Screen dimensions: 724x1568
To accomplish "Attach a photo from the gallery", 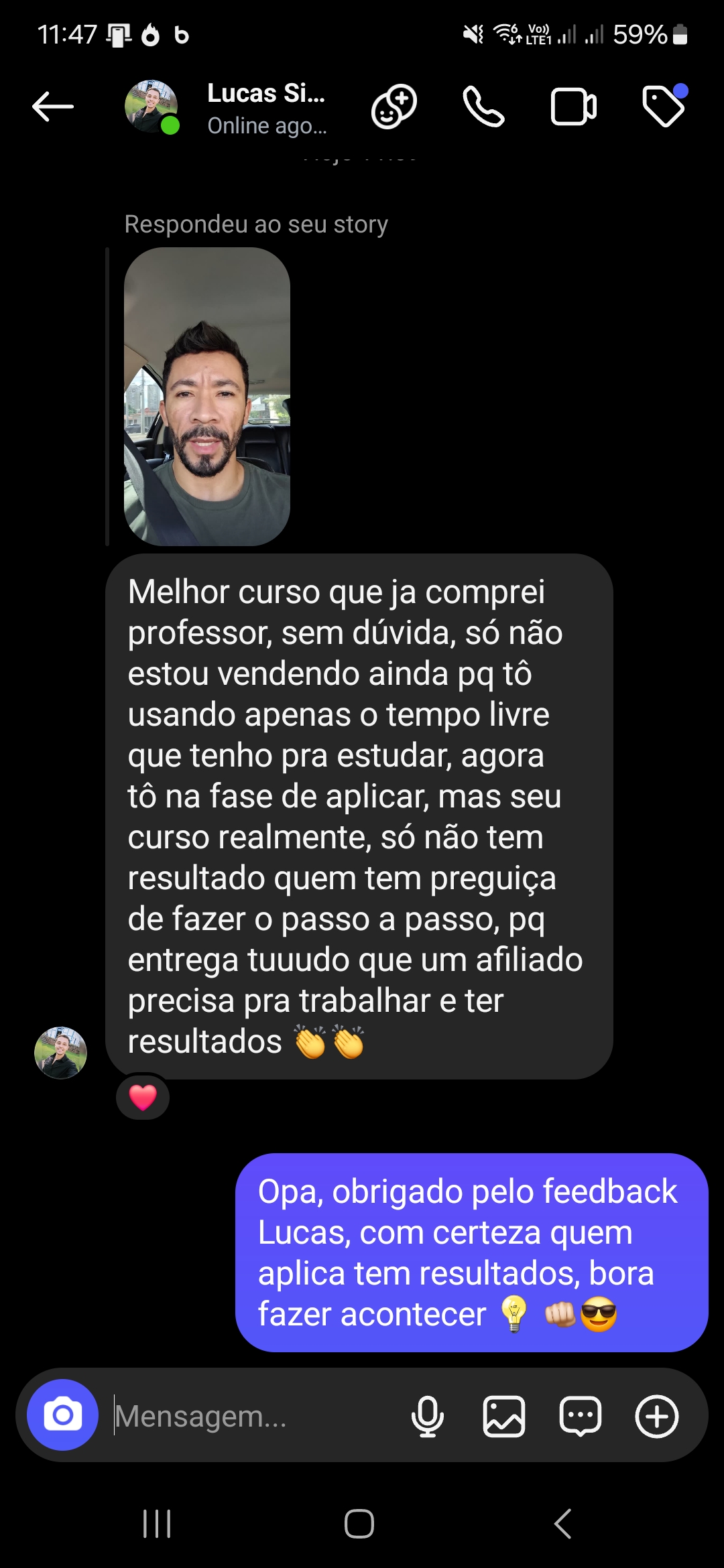I will coord(503,1417).
